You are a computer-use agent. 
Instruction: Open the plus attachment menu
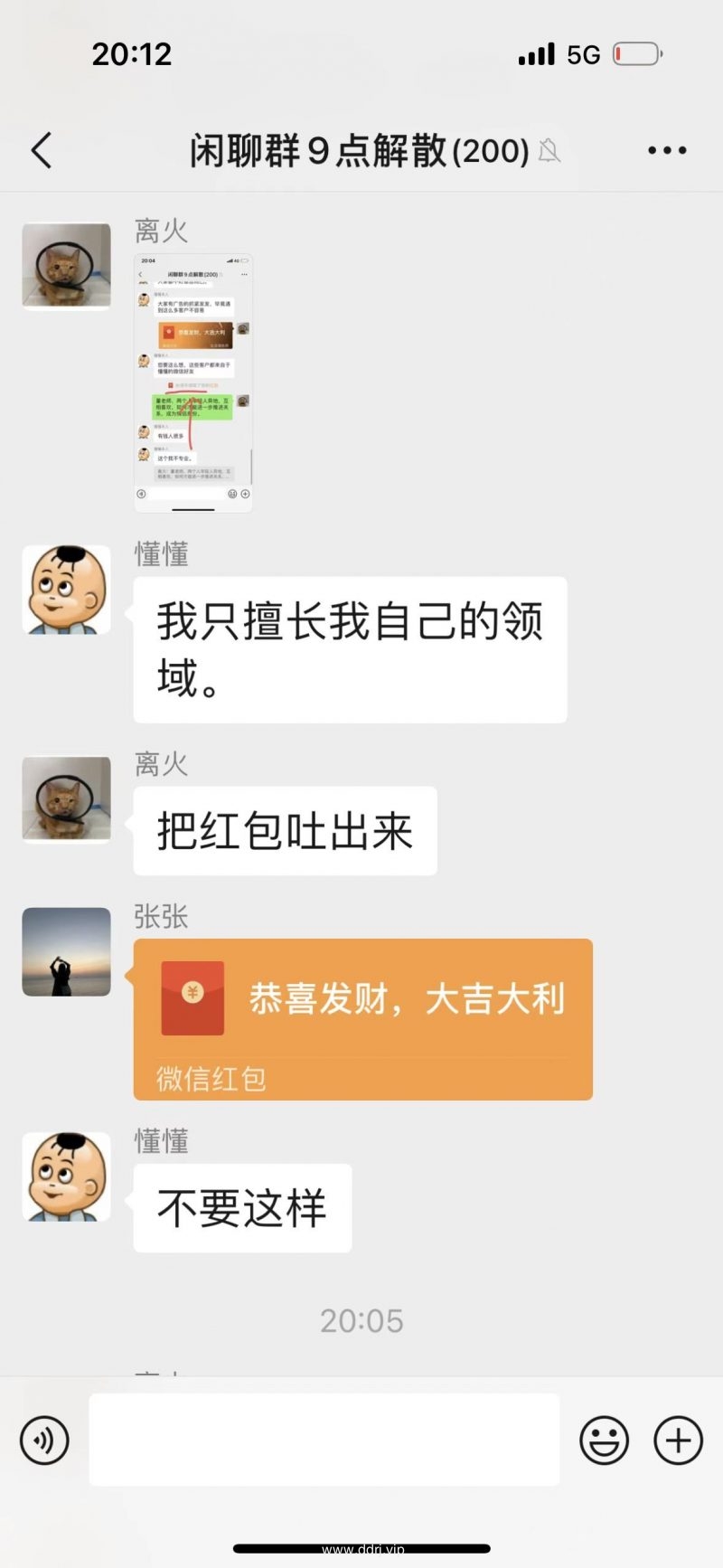coord(678,1440)
